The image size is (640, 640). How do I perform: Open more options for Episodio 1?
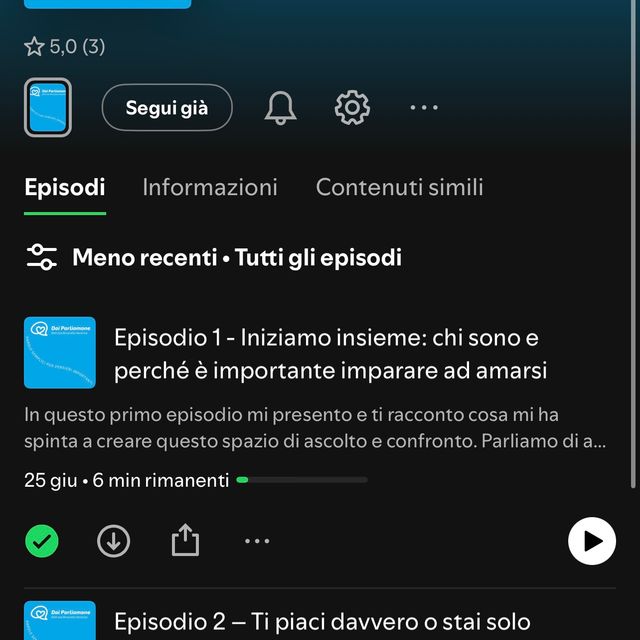tap(257, 541)
